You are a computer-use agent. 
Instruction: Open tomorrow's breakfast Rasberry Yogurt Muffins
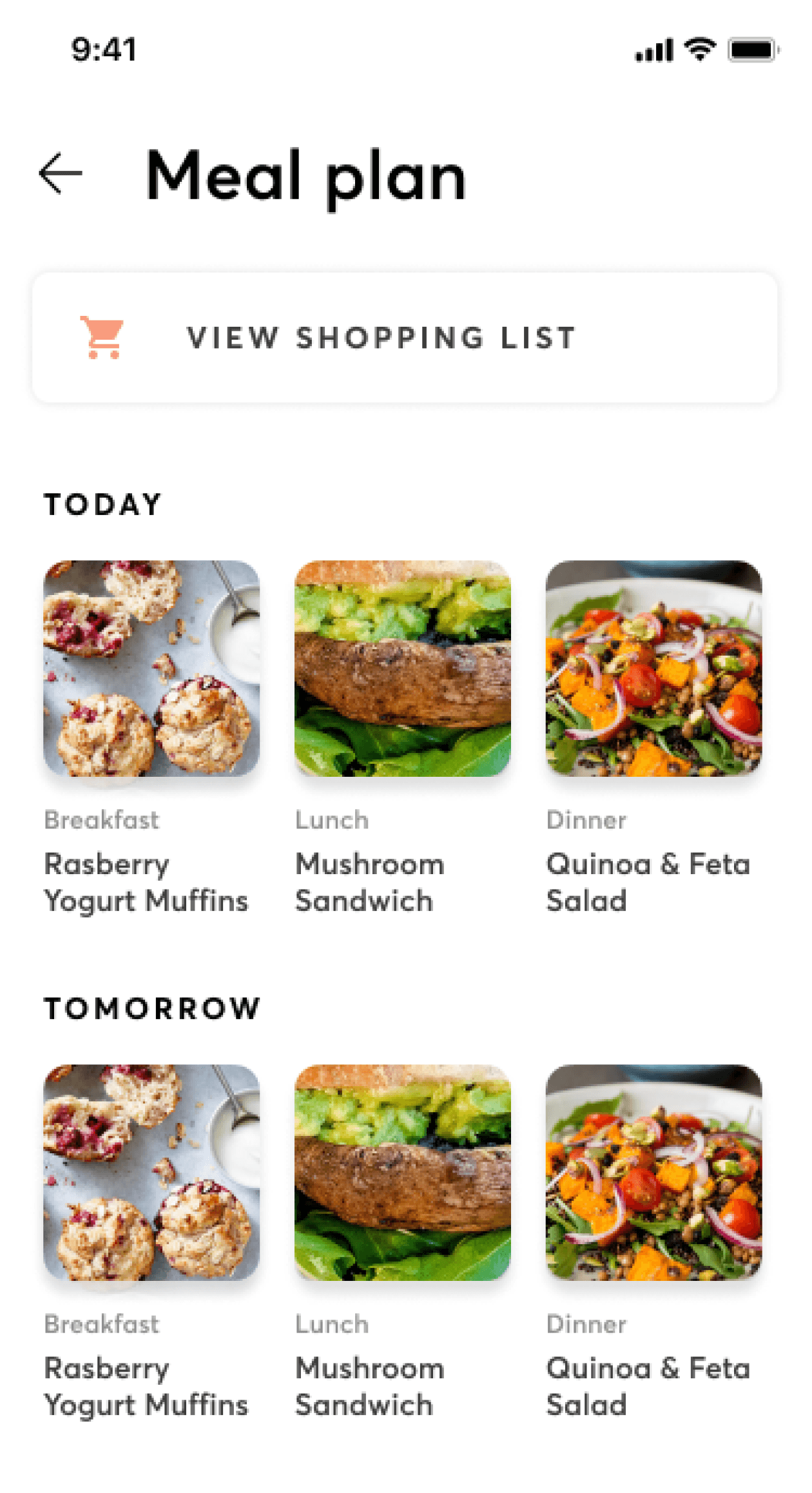151,1173
